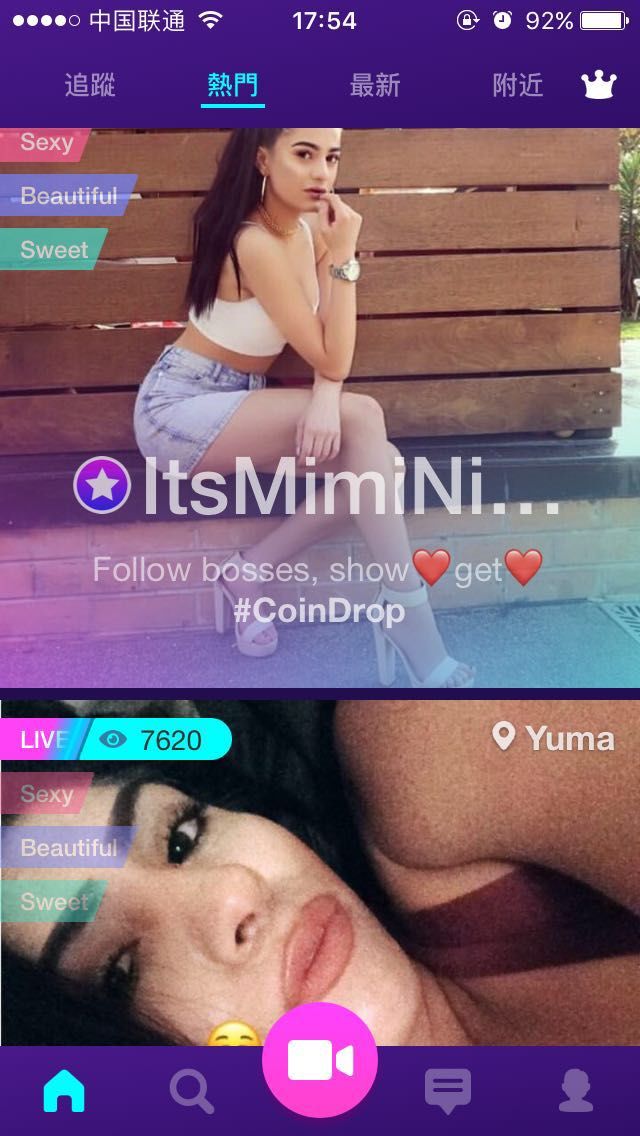Open the crown leaderboard icon
This screenshot has height=1136, width=640.
599,85
